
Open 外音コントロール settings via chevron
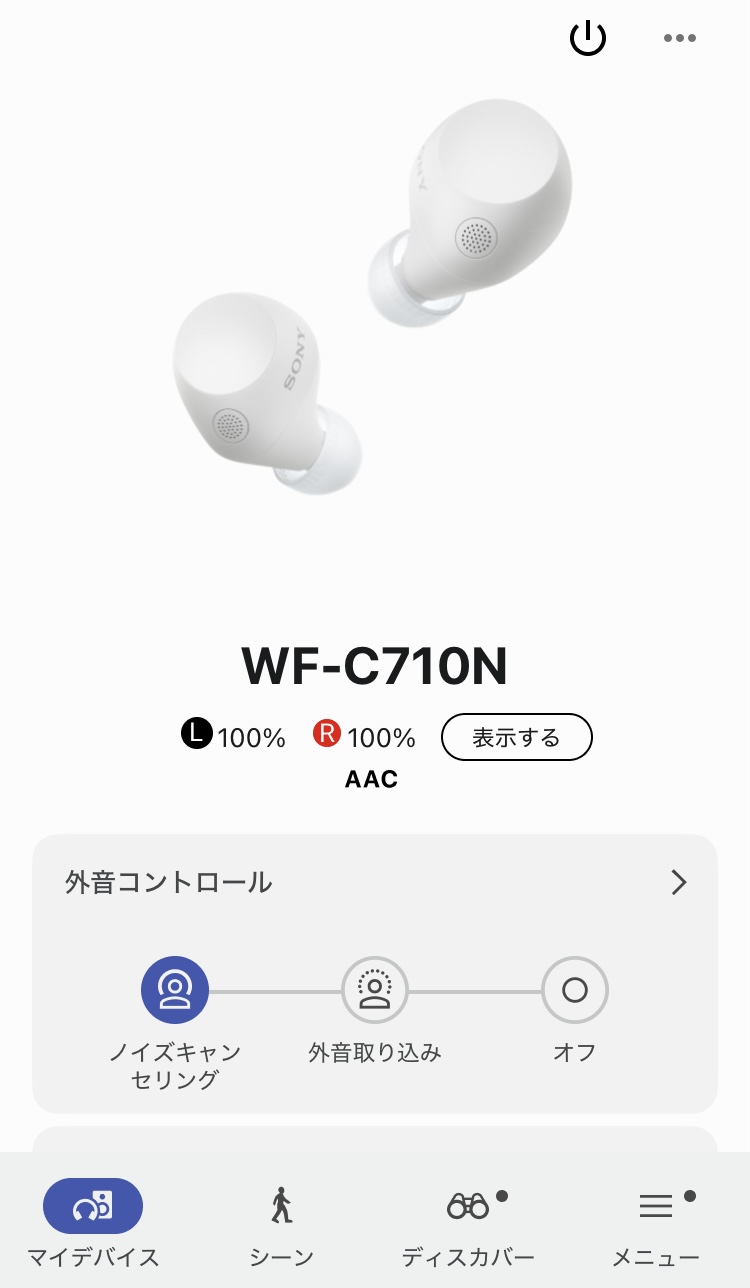pos(679,882)
